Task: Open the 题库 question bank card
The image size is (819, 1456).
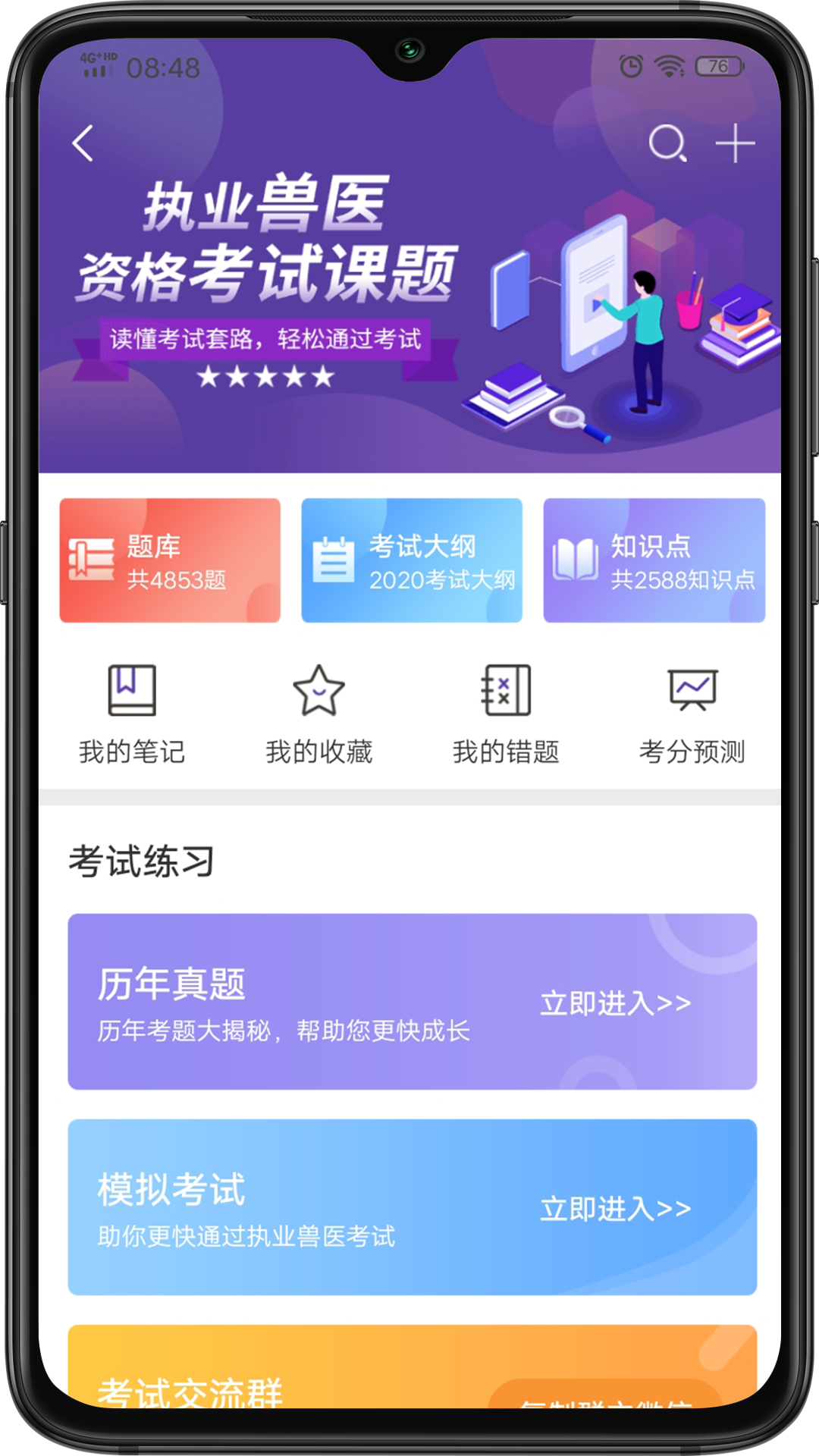Action: pos(170,560)
